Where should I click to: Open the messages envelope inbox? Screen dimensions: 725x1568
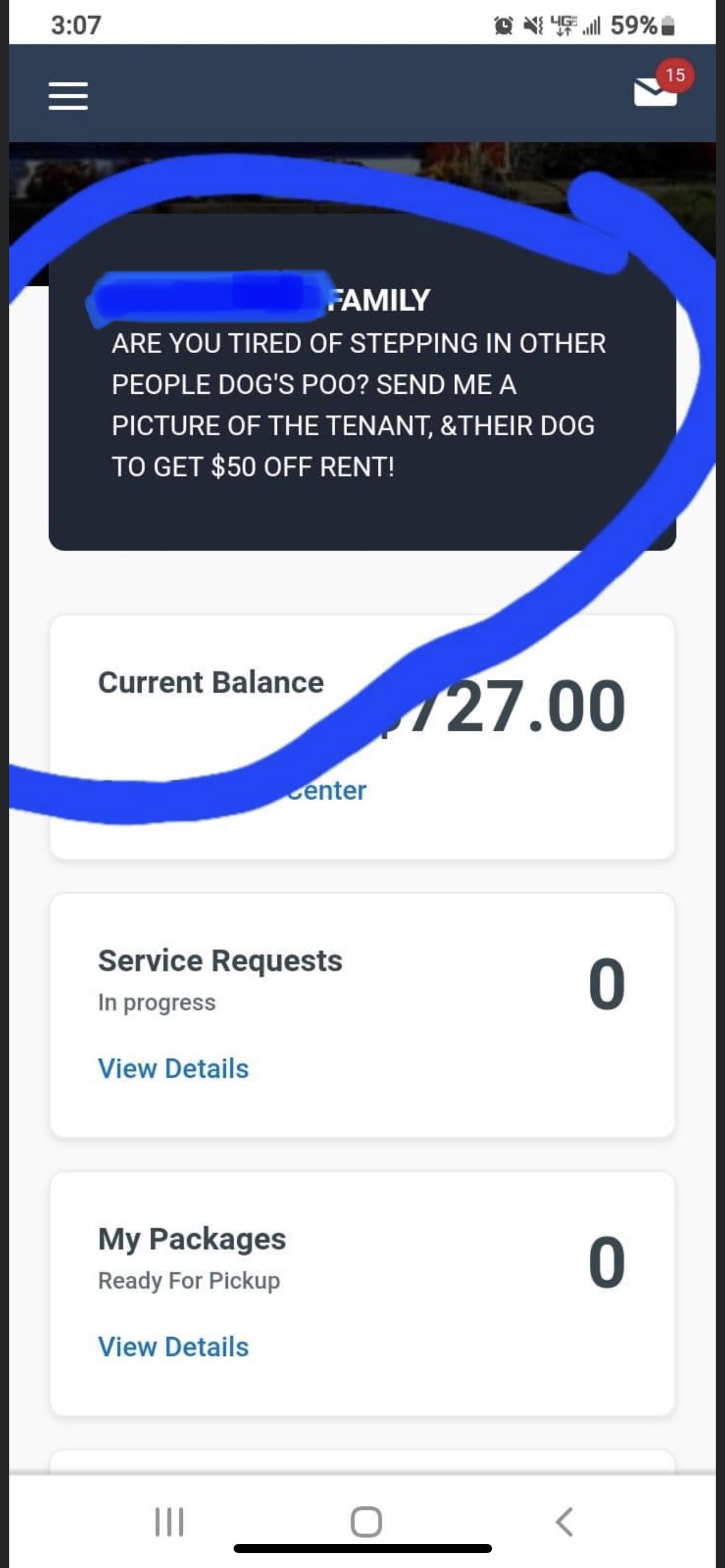[656, 92]
